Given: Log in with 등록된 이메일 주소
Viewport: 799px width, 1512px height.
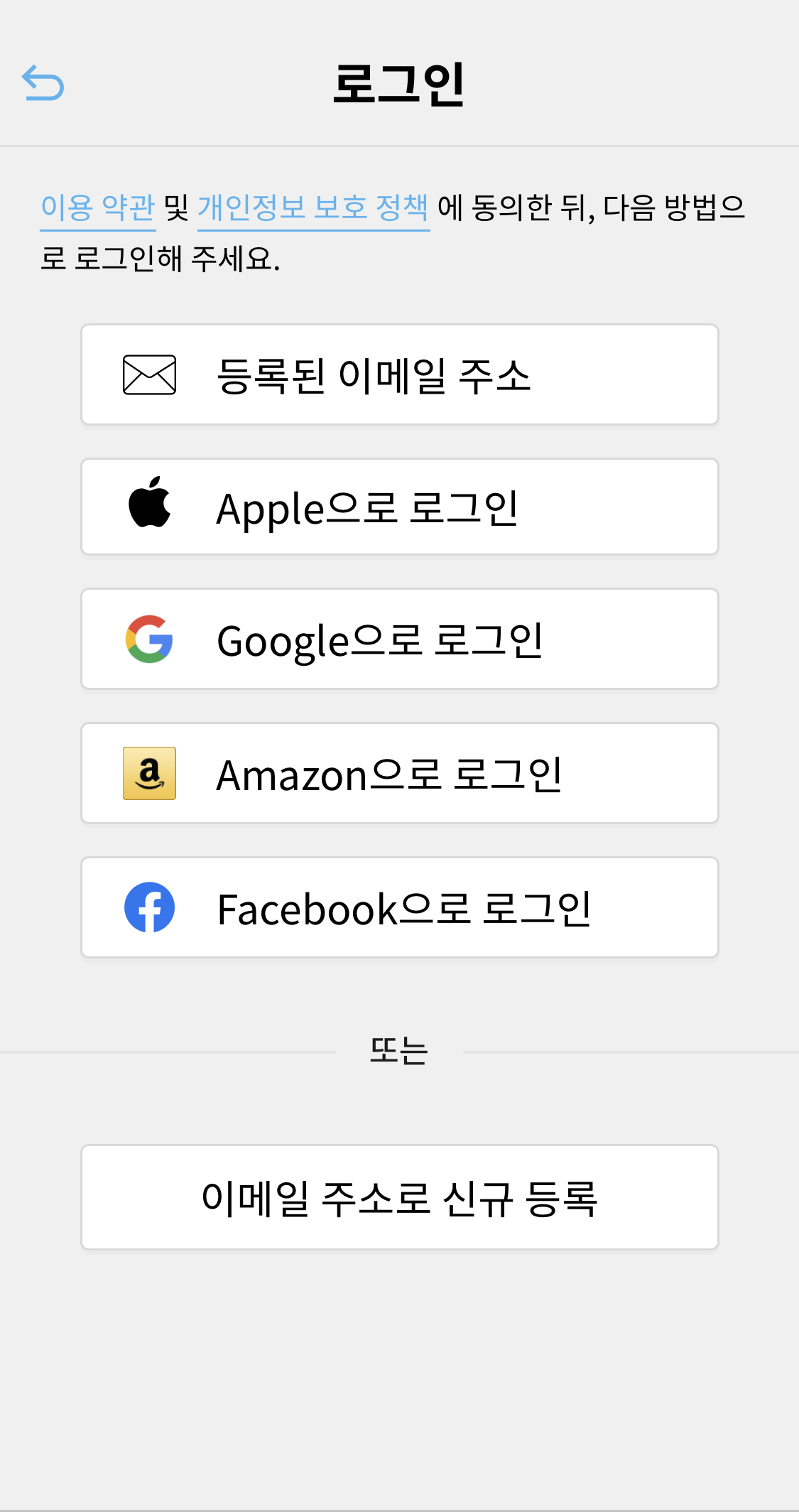Looking at the screenshot, I should point(400,374).
